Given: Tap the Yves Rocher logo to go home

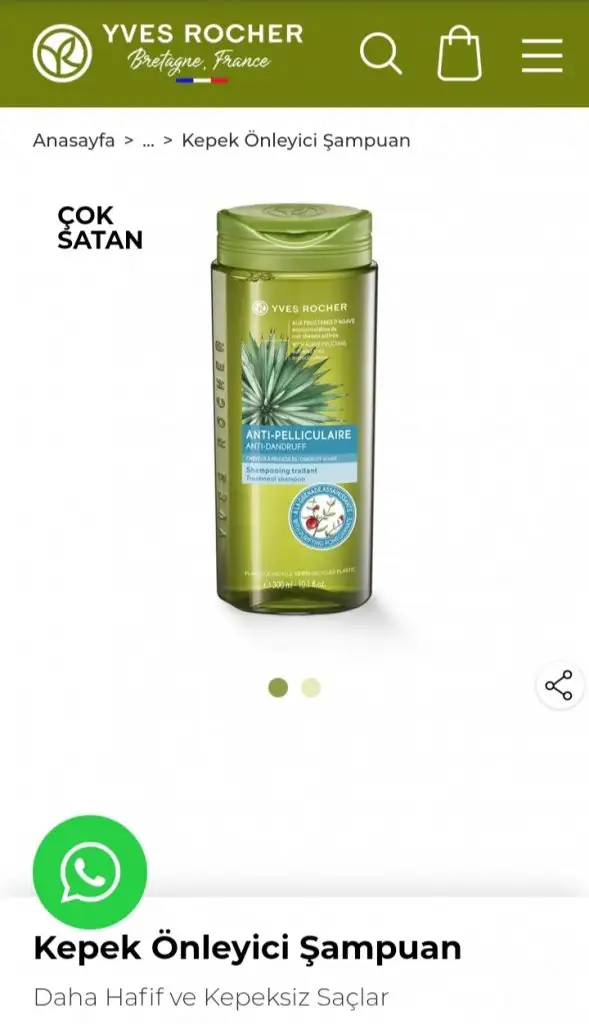Looking at the screenshot, I should pyautogui.click(x=168, y=53).
